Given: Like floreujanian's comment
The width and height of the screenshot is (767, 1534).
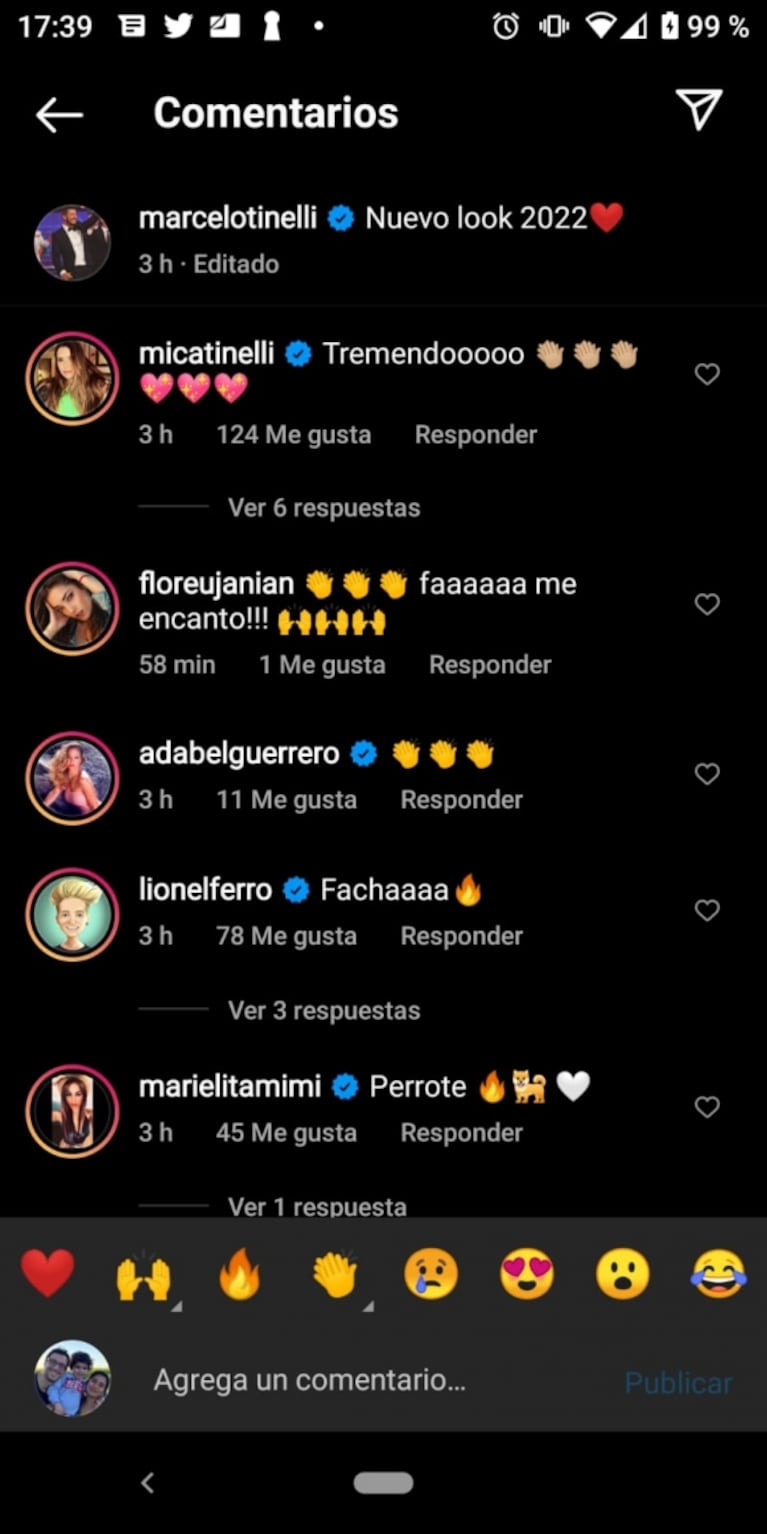Looking at the screenshot, I should tap(707, 604).
